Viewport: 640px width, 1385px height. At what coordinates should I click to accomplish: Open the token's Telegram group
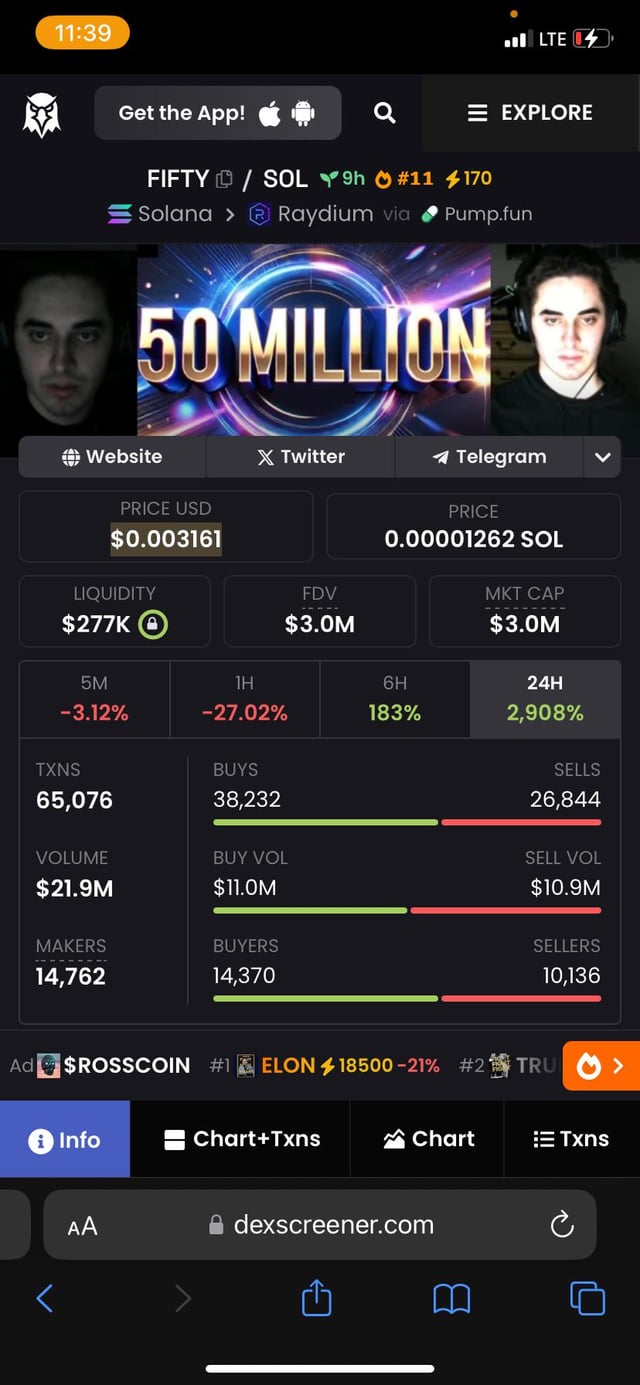489,457
